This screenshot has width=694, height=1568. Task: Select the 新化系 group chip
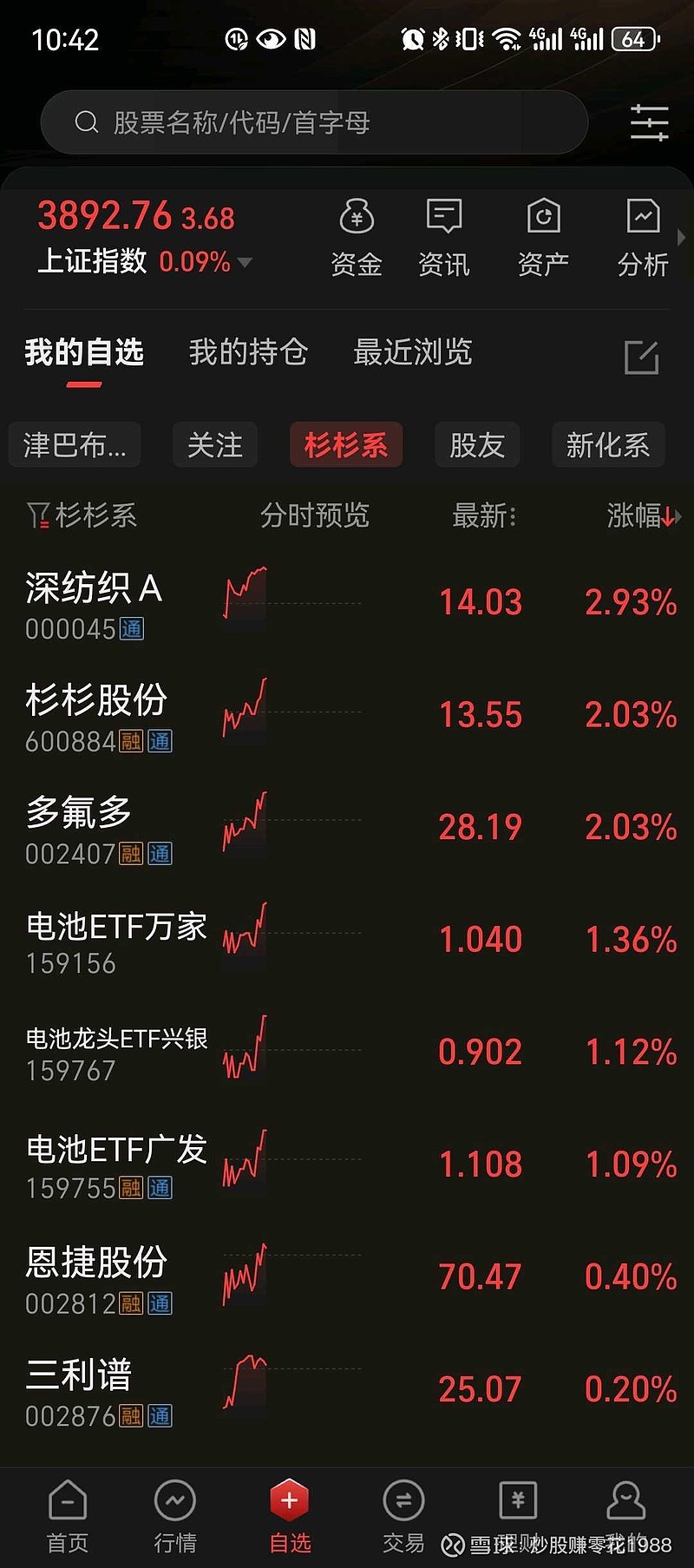tap(607, 444)
